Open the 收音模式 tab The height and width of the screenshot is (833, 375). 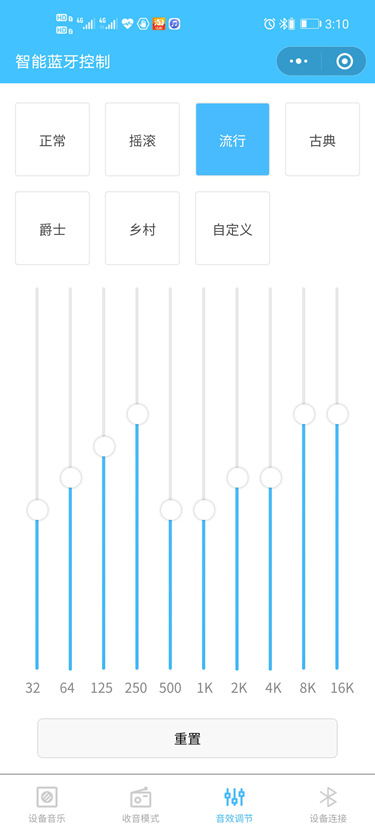point(140,804)
